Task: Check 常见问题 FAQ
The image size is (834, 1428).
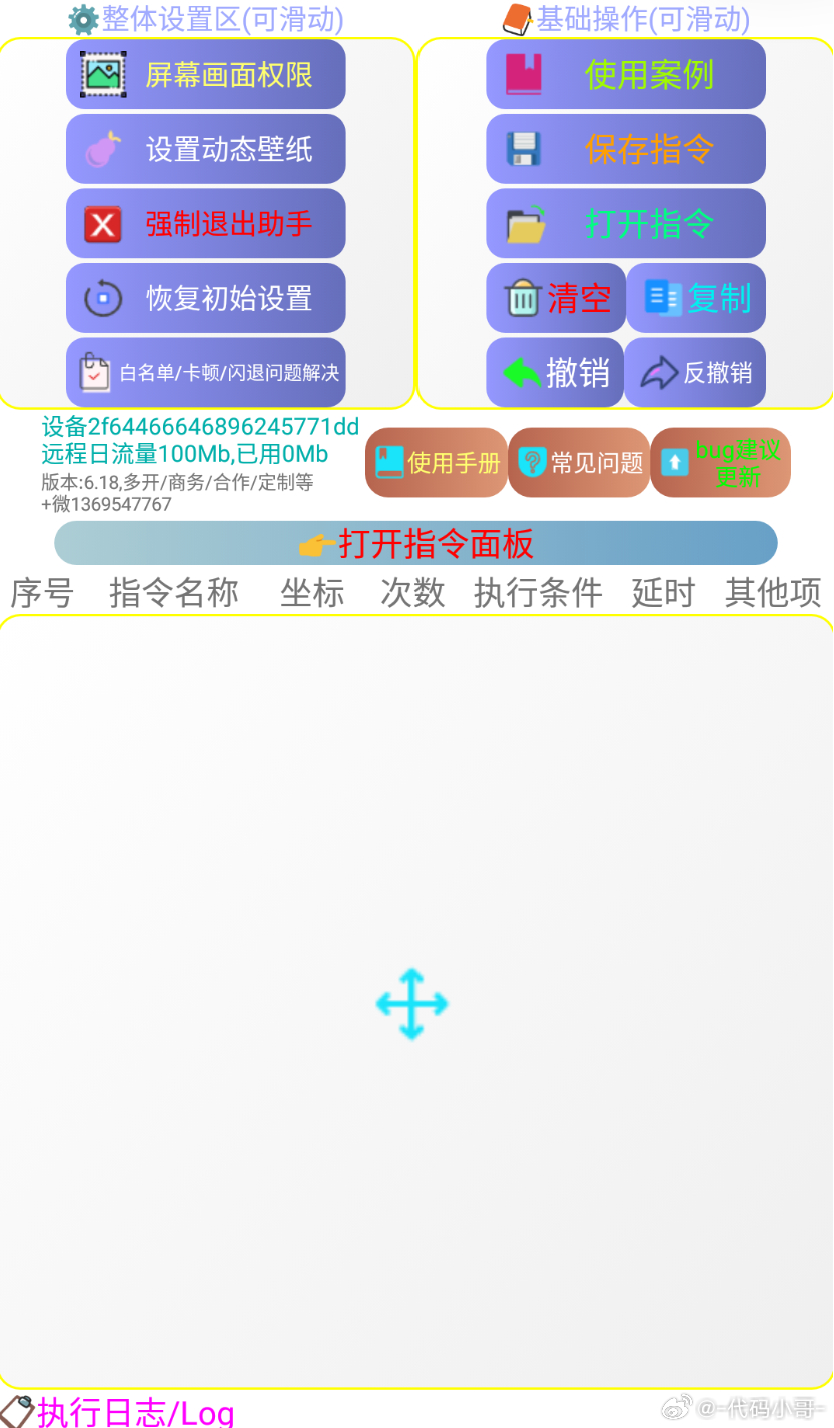Action: pyautogui.click(x=579, y=462)
